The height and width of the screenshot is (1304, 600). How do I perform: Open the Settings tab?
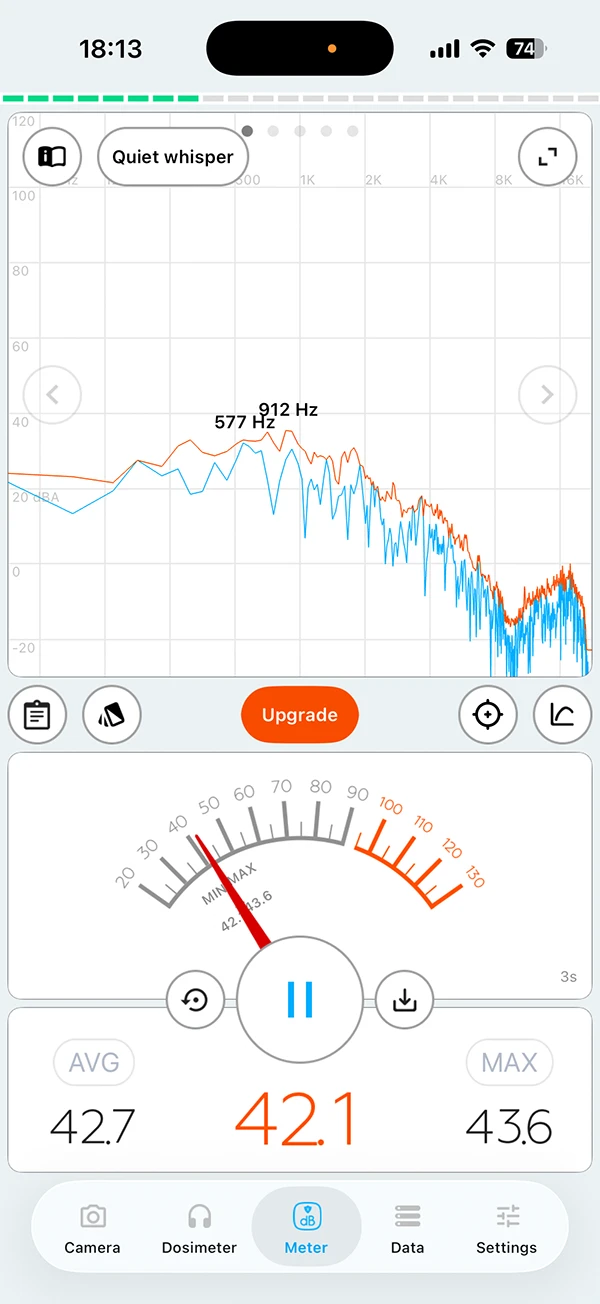(x=507, y=1229)
